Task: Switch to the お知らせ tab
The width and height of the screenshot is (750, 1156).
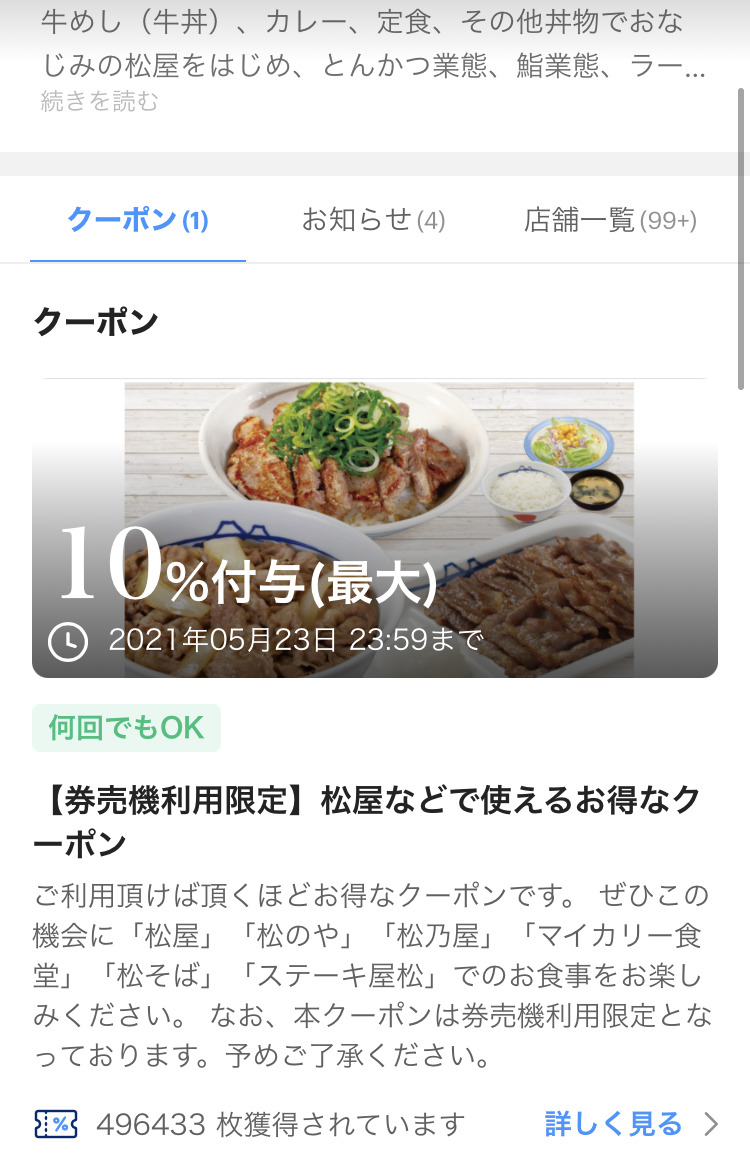Action: [373, 220]
